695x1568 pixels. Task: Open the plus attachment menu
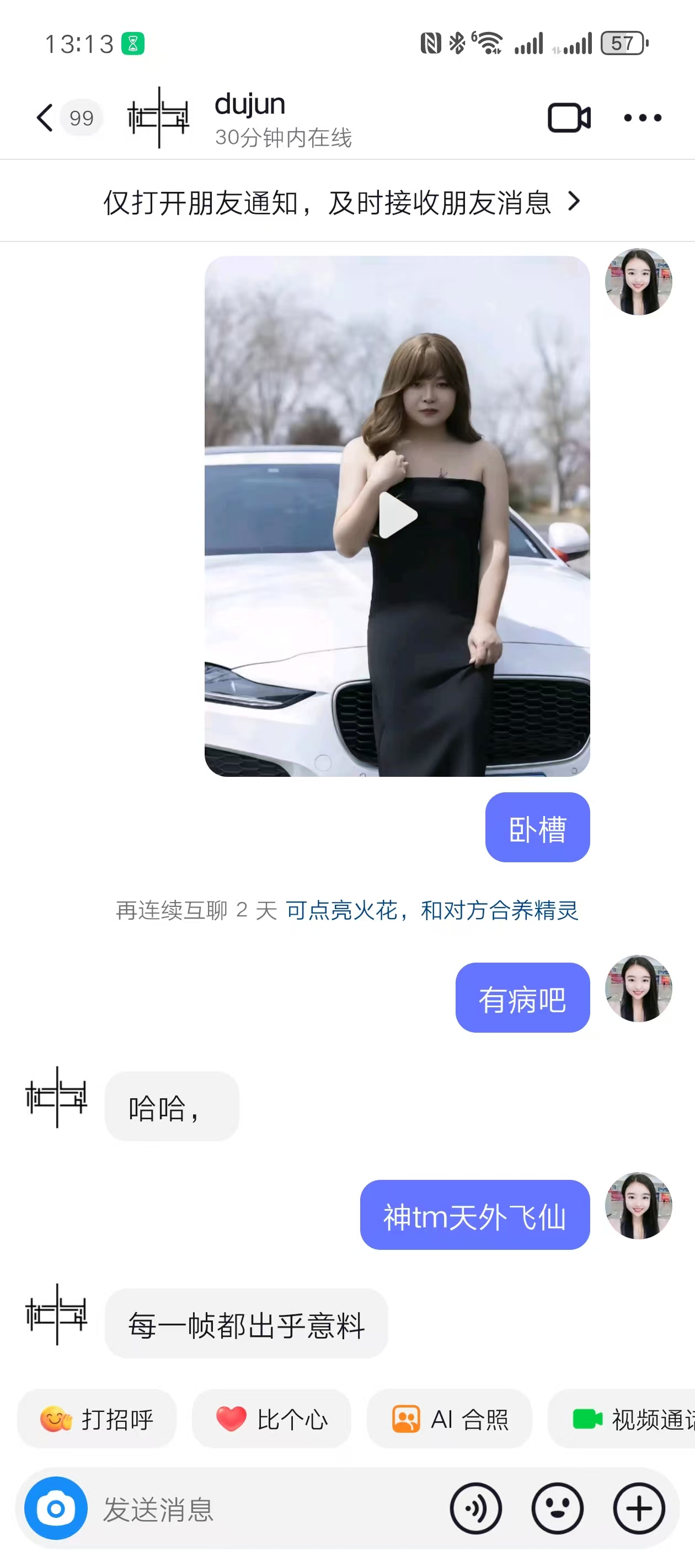pos(639,1509)
